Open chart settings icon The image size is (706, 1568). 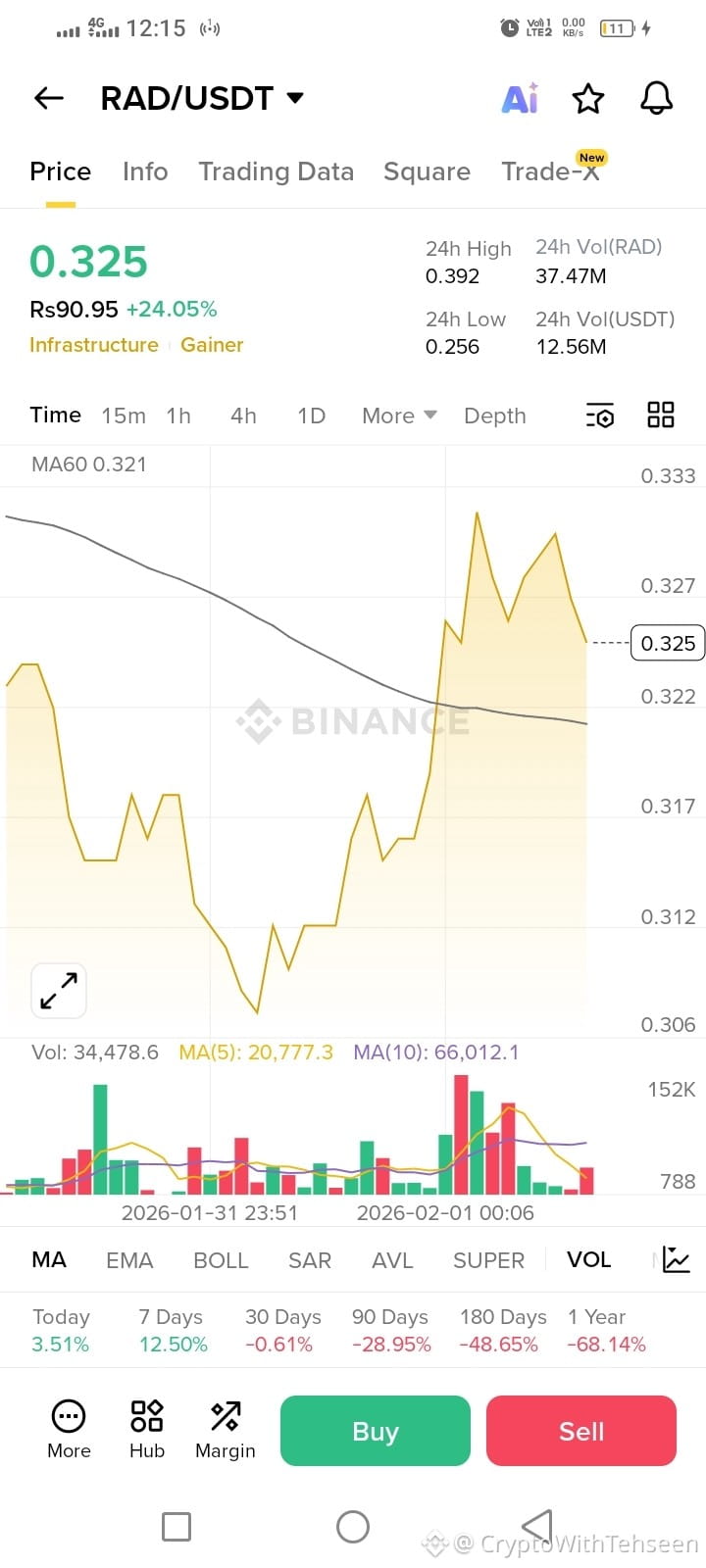coord(599,416)
